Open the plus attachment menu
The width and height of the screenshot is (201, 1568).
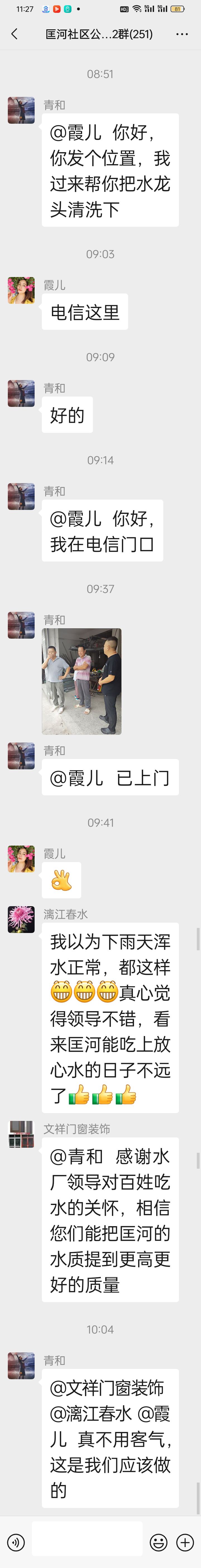click(185, 1542)
